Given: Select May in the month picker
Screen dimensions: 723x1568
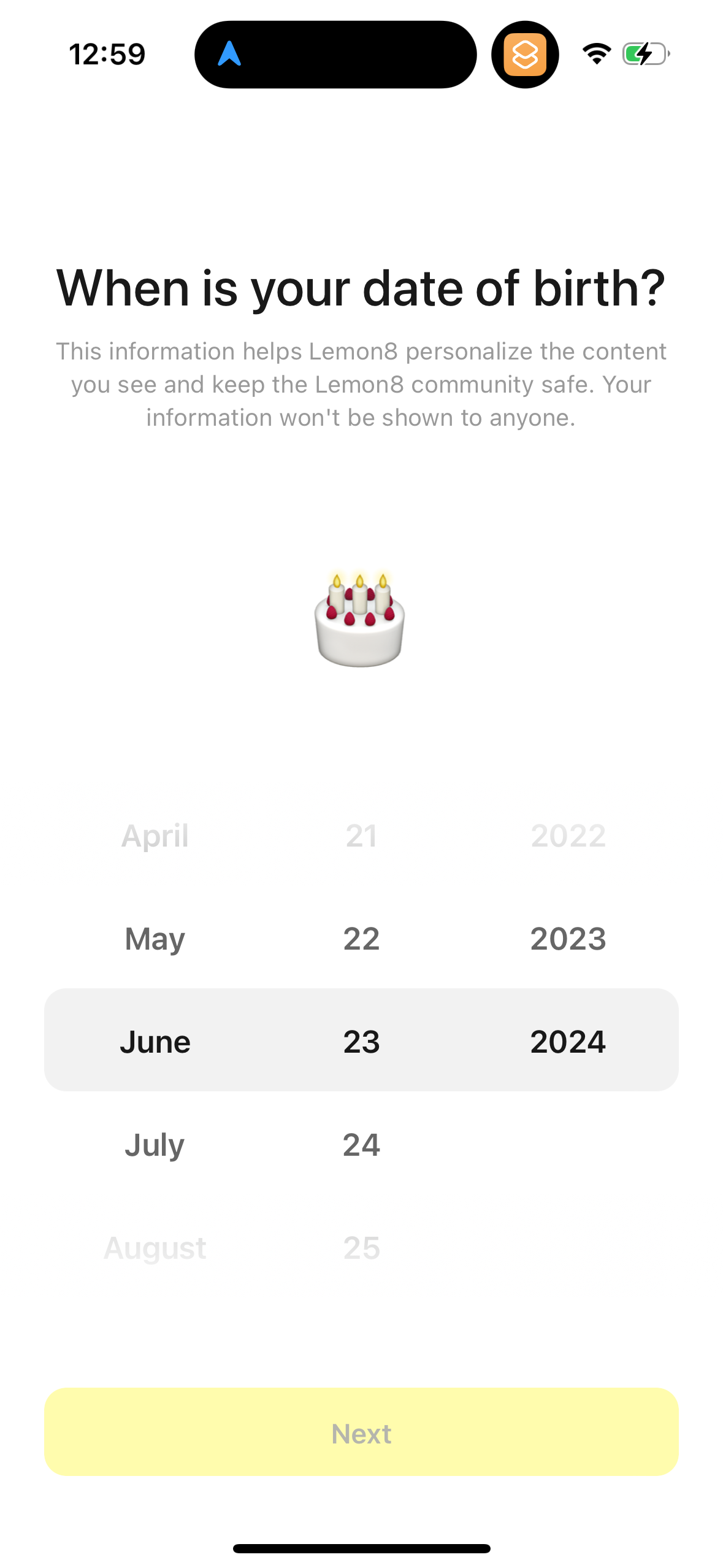Looking at the screenshot, I should (154, 937).
